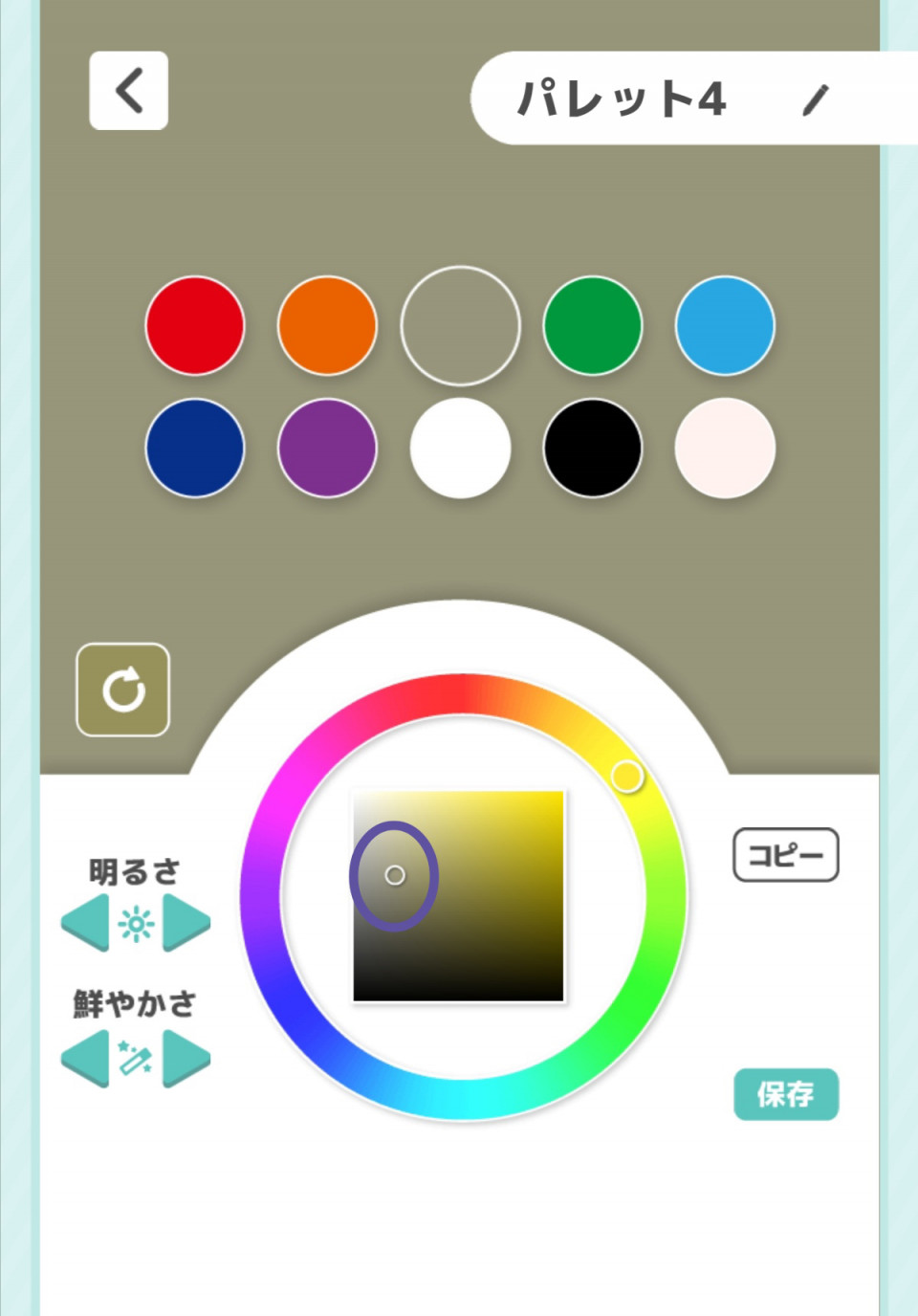
Task: Tap the bright yellow corner of the shade square
Action: pos(555,800)
